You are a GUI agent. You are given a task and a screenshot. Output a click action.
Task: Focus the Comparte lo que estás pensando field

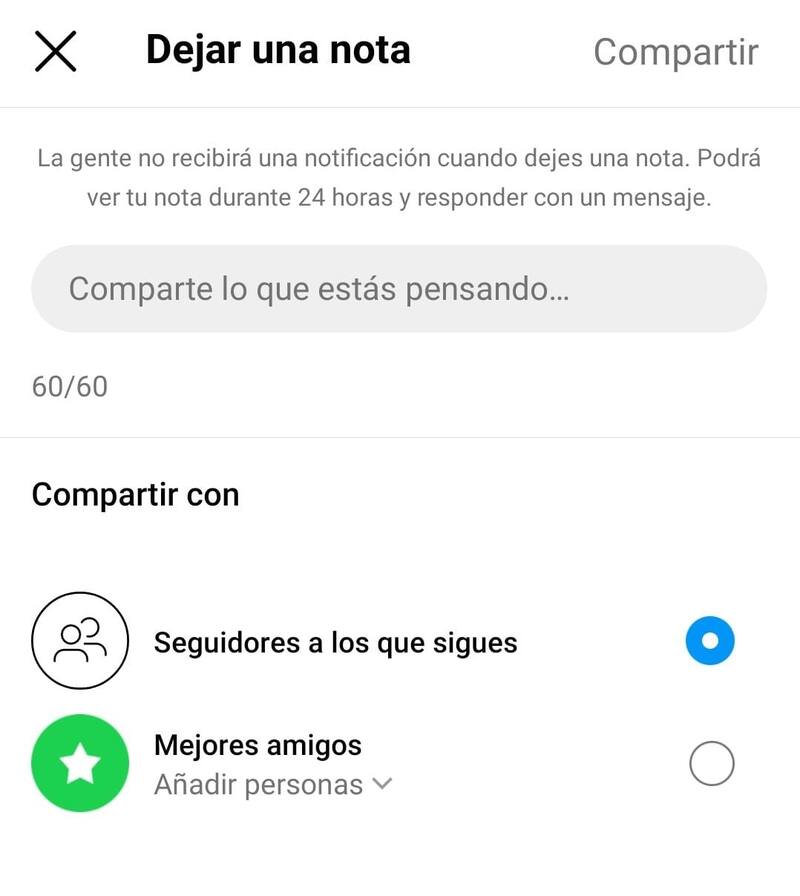(x=398, y=289)
